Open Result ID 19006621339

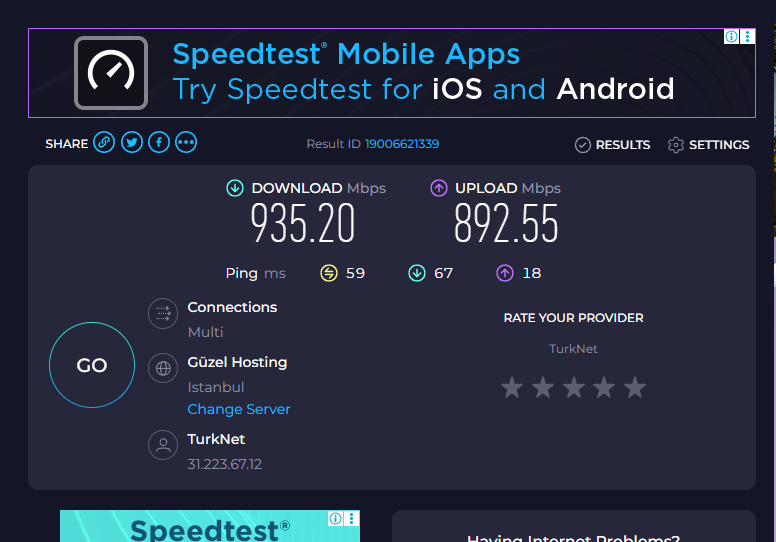[x=402, y=144]
